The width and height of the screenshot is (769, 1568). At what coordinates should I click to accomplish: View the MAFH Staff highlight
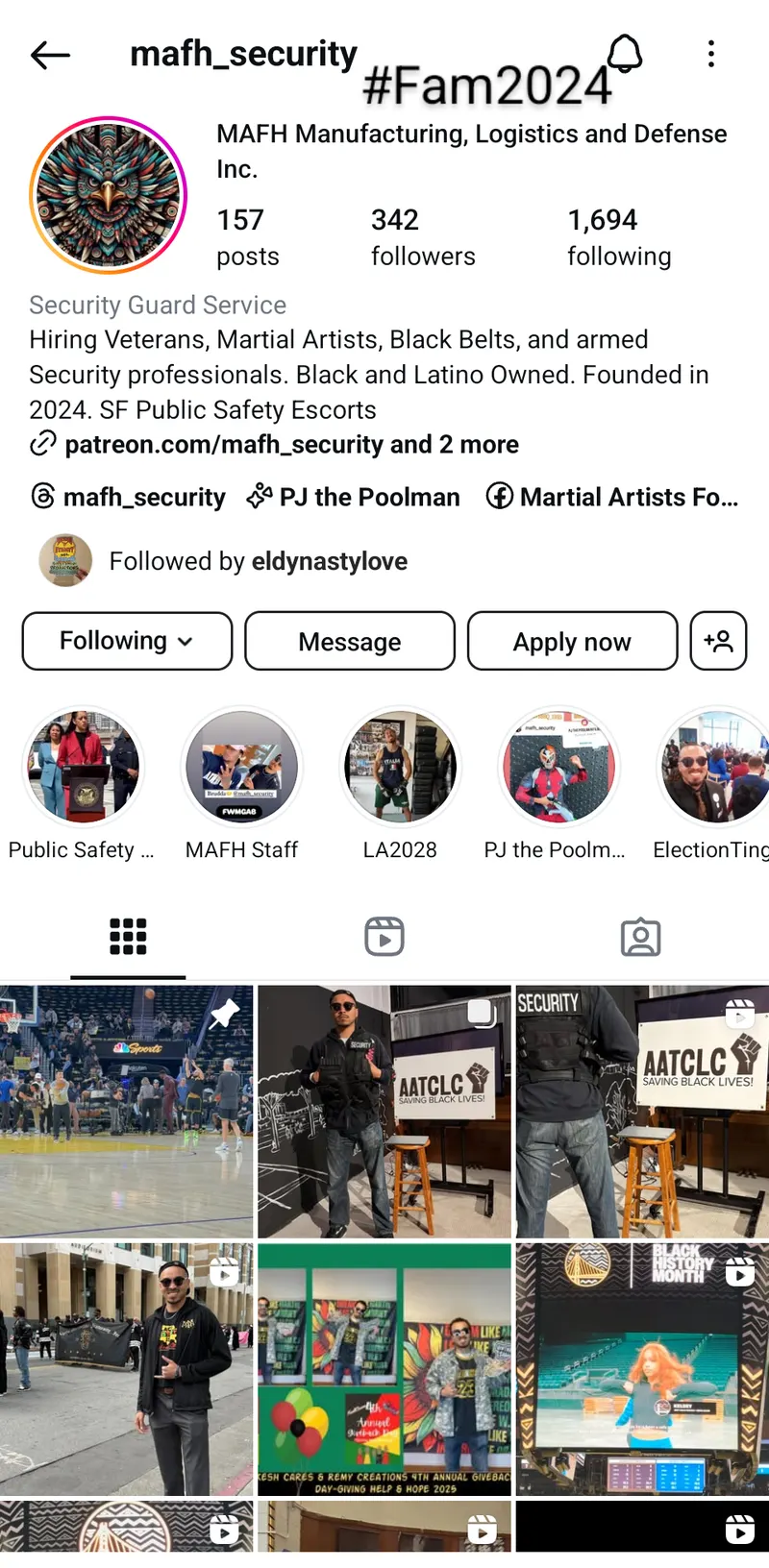tap(241, 769)
